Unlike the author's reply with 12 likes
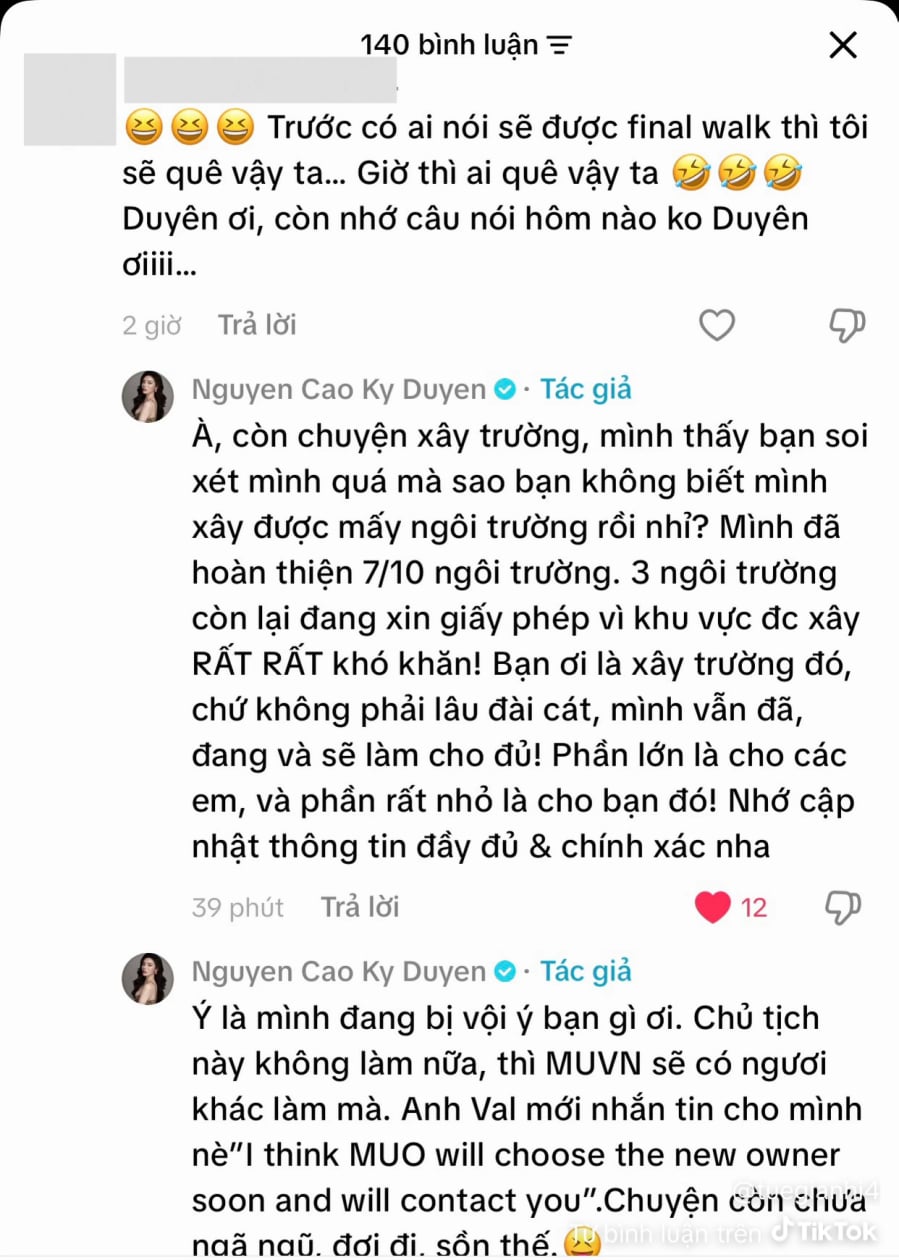The width and height of the screenshot is (899, 1260). tap(713, 907)
